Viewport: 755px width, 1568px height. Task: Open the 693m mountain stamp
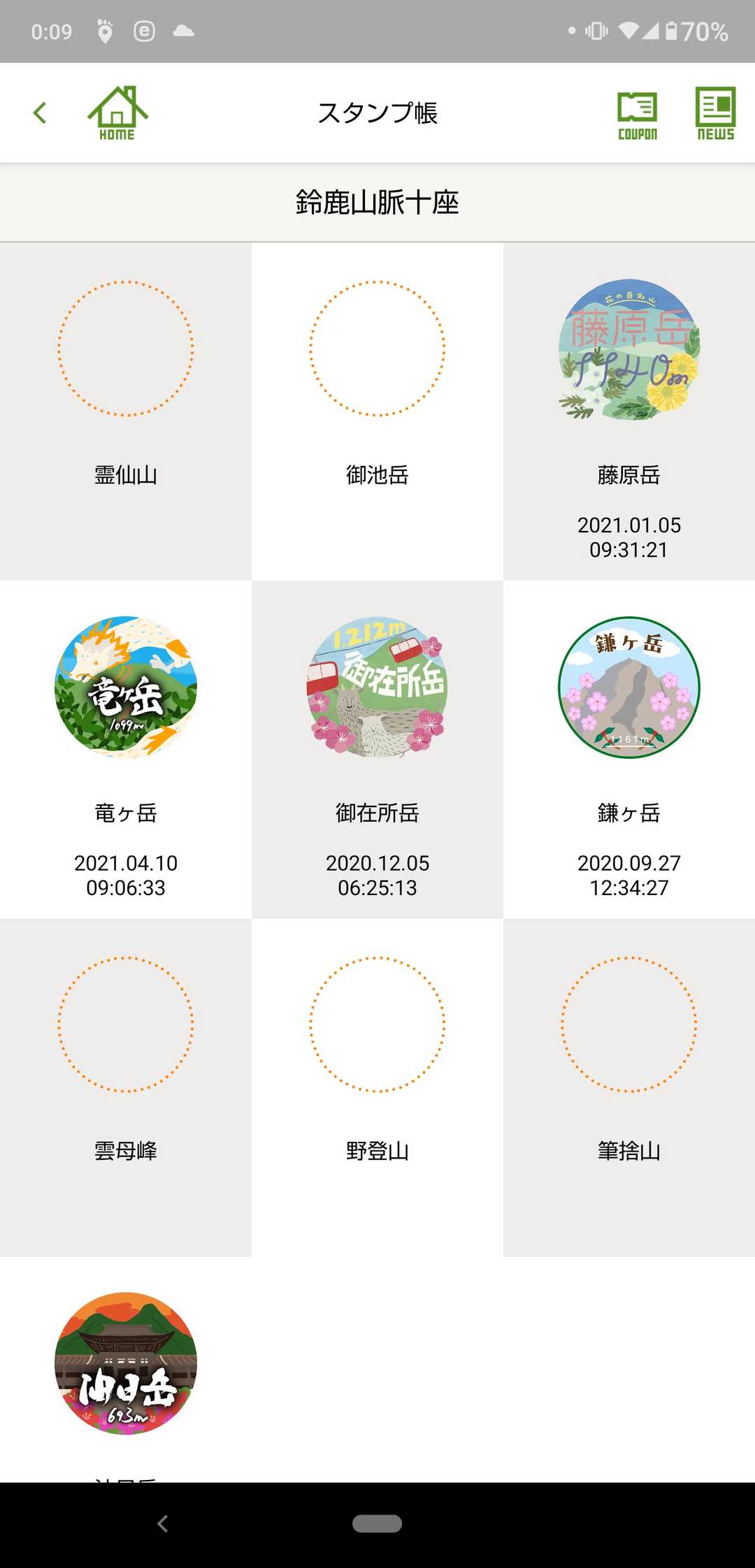126,1363
